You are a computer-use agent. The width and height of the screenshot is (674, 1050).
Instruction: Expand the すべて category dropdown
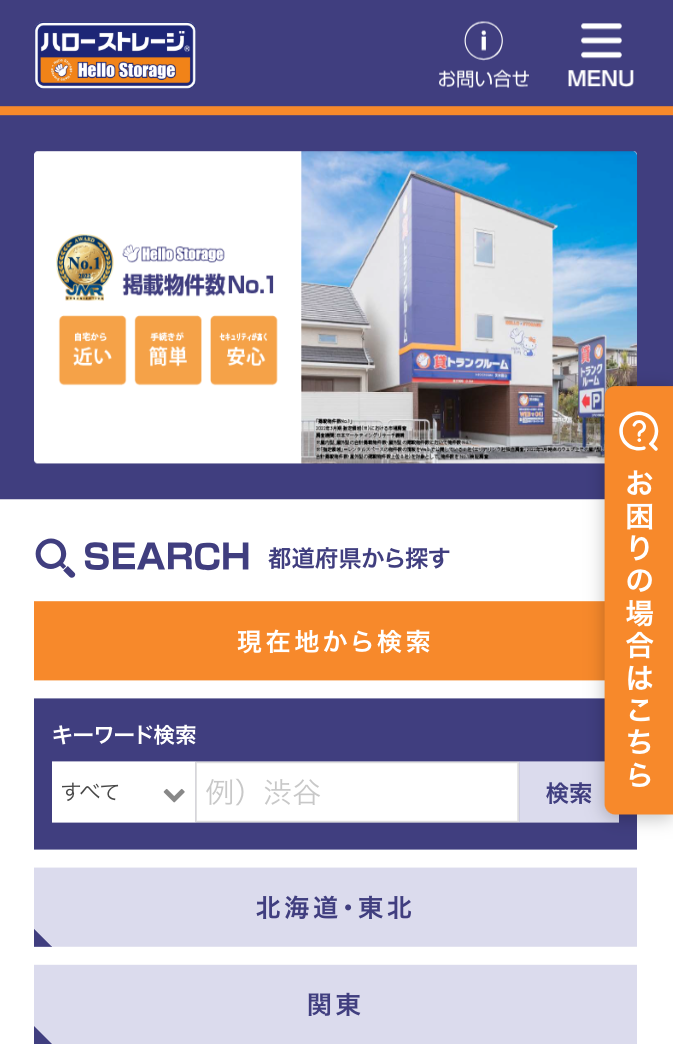pos(123,793)
